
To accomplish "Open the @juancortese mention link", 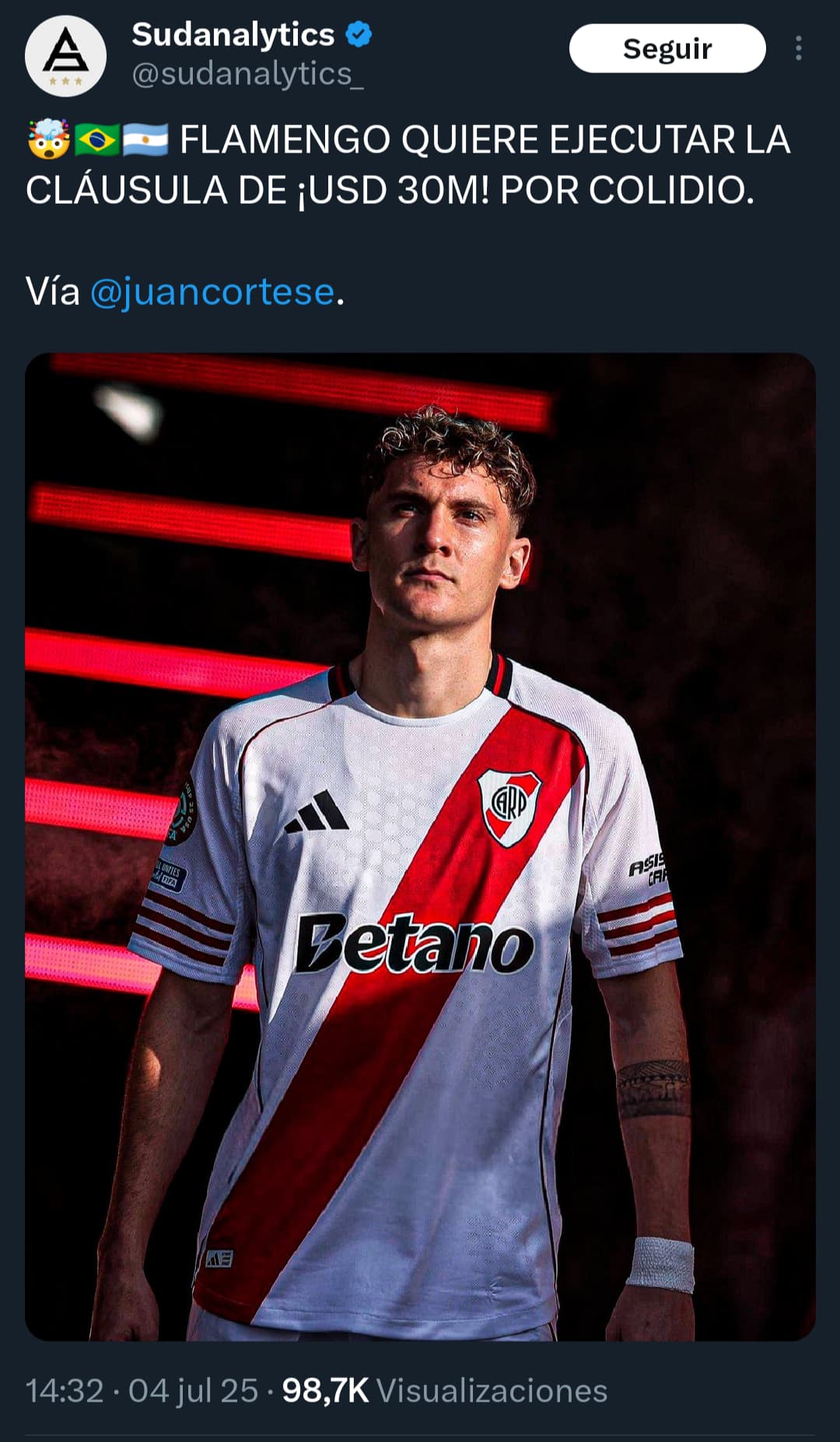I will pyautogui.click(x=212, y=292).
